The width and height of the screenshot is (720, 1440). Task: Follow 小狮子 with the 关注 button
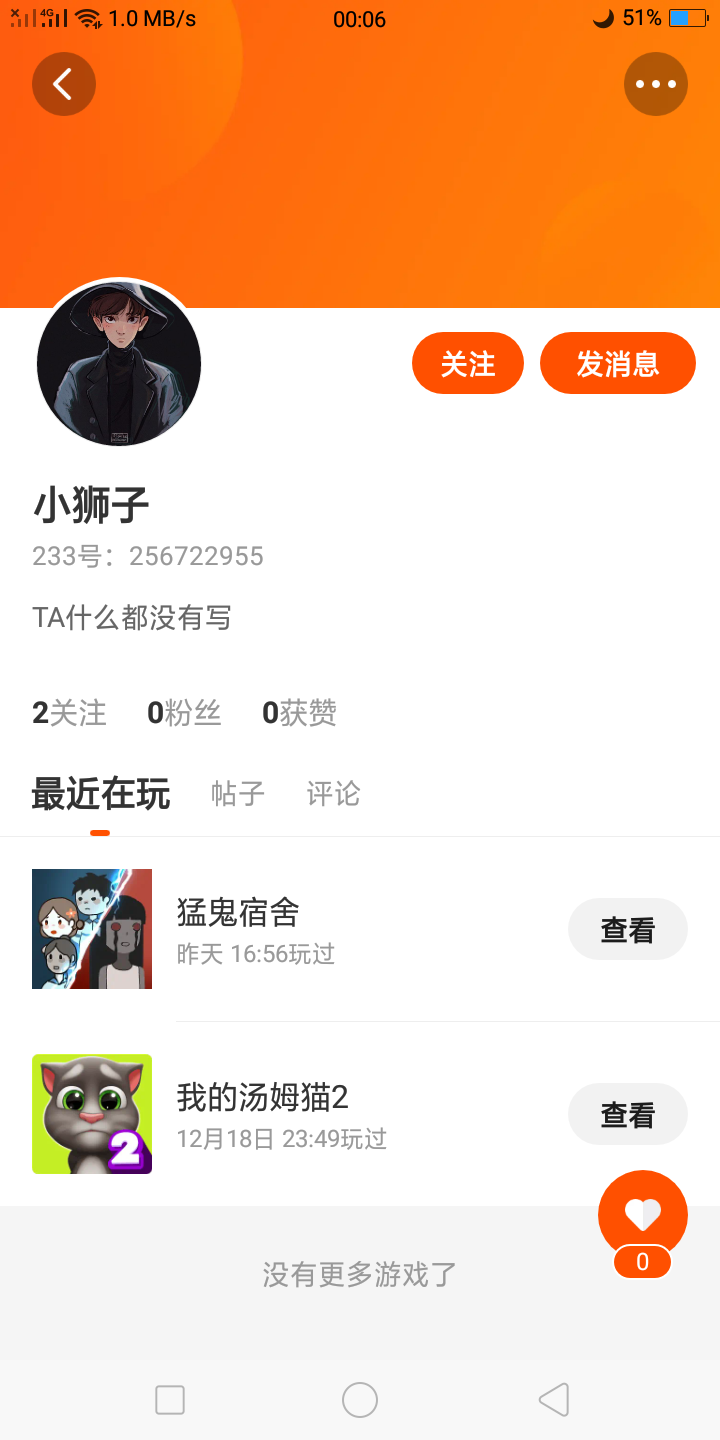click(468, 364)
